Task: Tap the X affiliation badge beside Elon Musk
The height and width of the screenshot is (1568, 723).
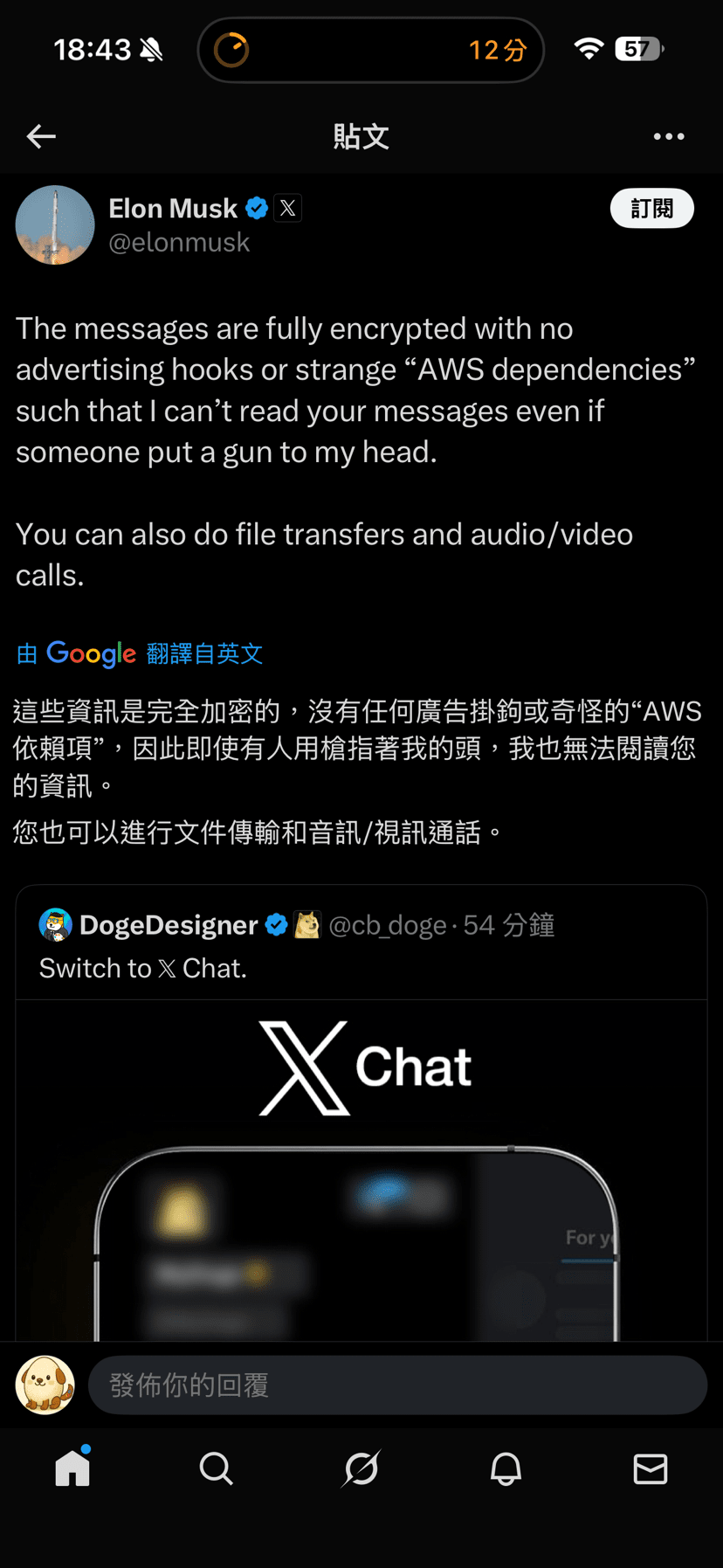Action: (287, 209)
